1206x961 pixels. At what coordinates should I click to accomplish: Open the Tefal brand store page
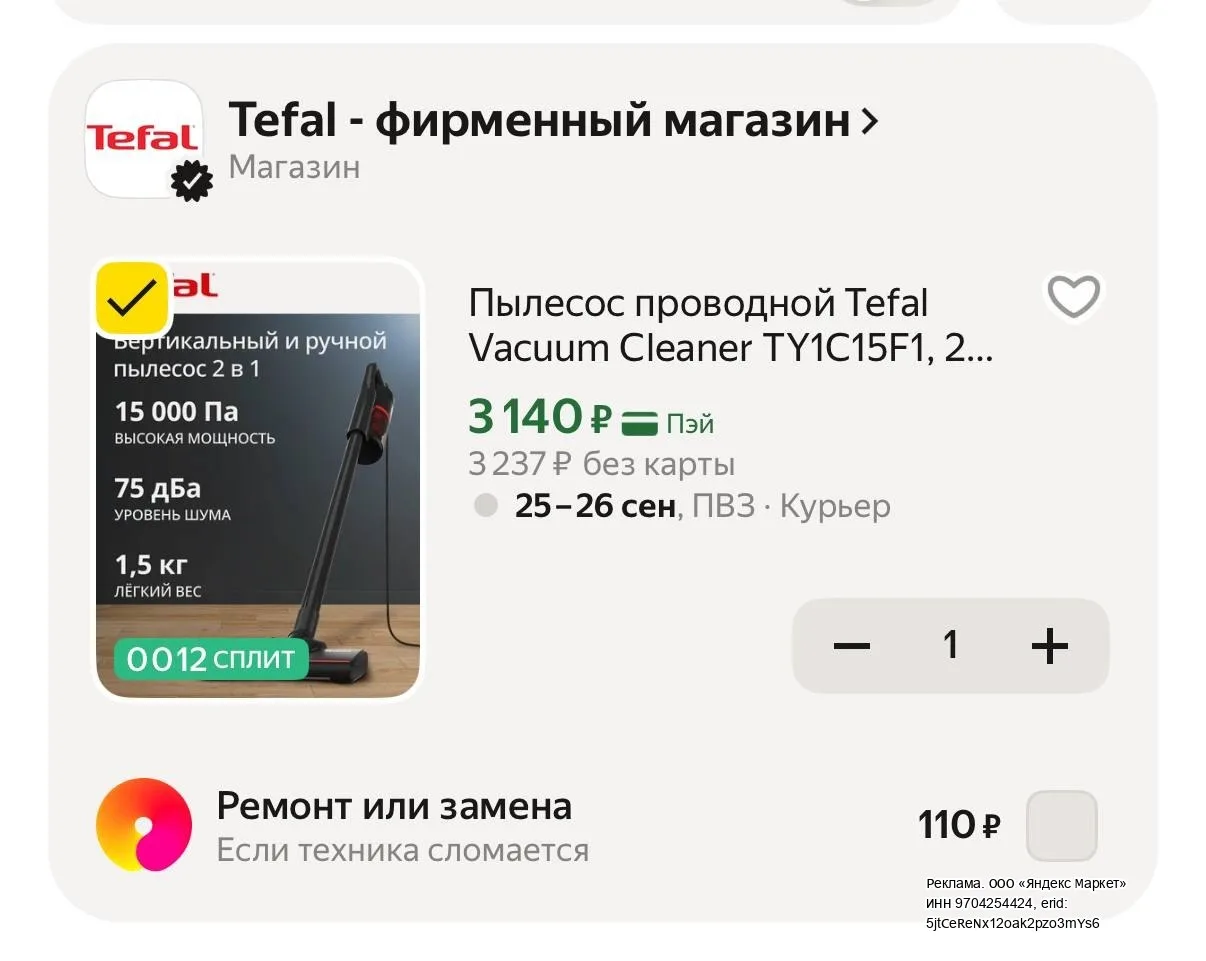click(x=554, y=121)
